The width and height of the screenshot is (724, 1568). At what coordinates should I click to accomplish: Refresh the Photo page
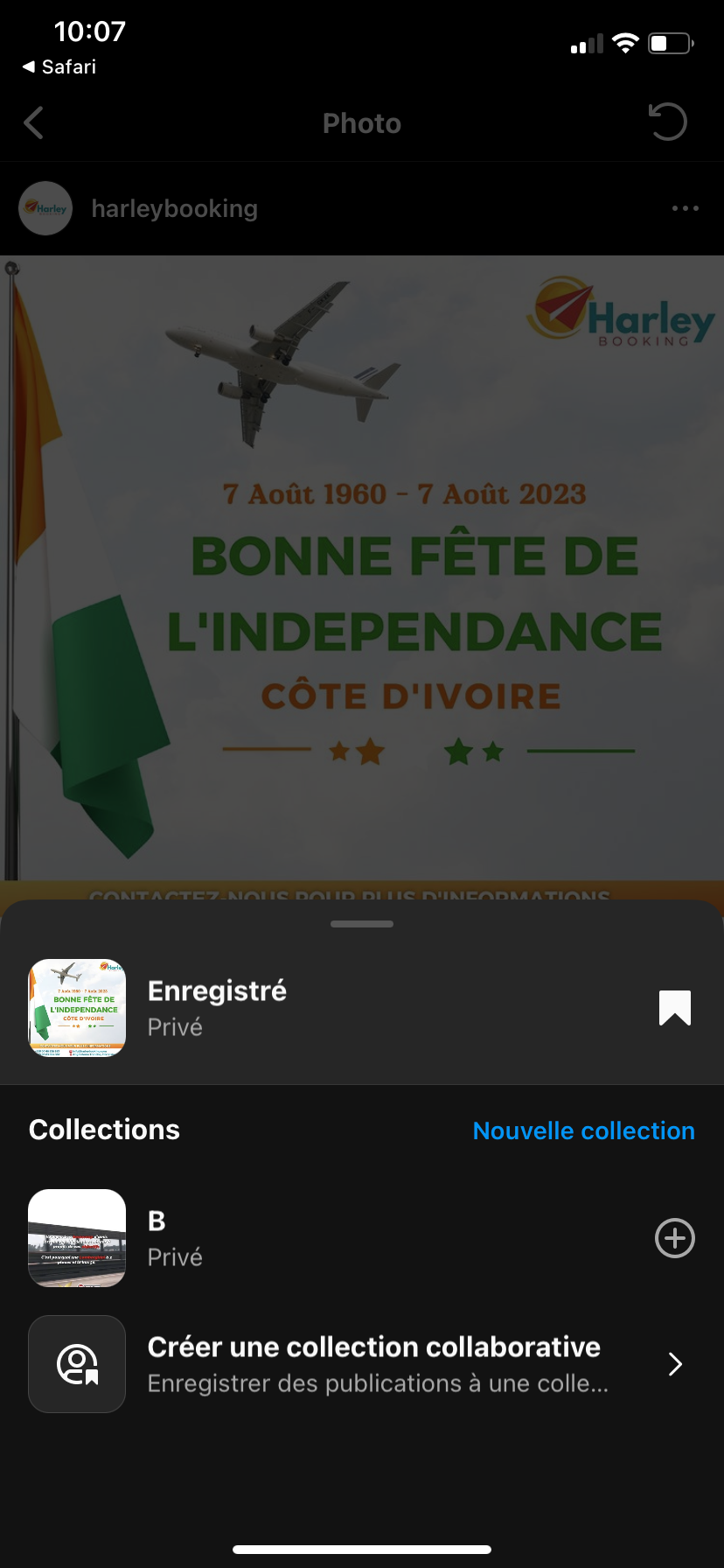point(668,122)
